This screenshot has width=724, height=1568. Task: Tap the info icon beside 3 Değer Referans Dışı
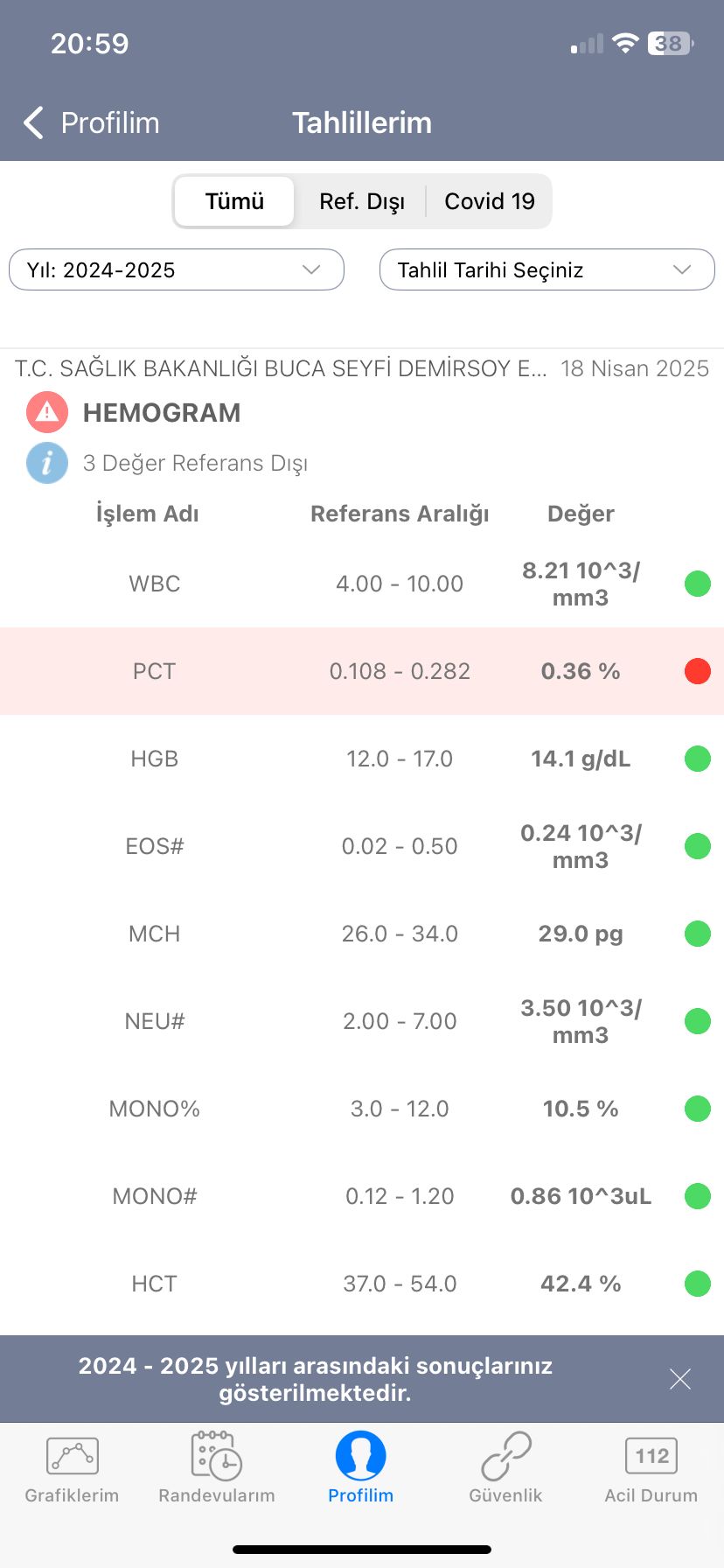click(47, 463)
